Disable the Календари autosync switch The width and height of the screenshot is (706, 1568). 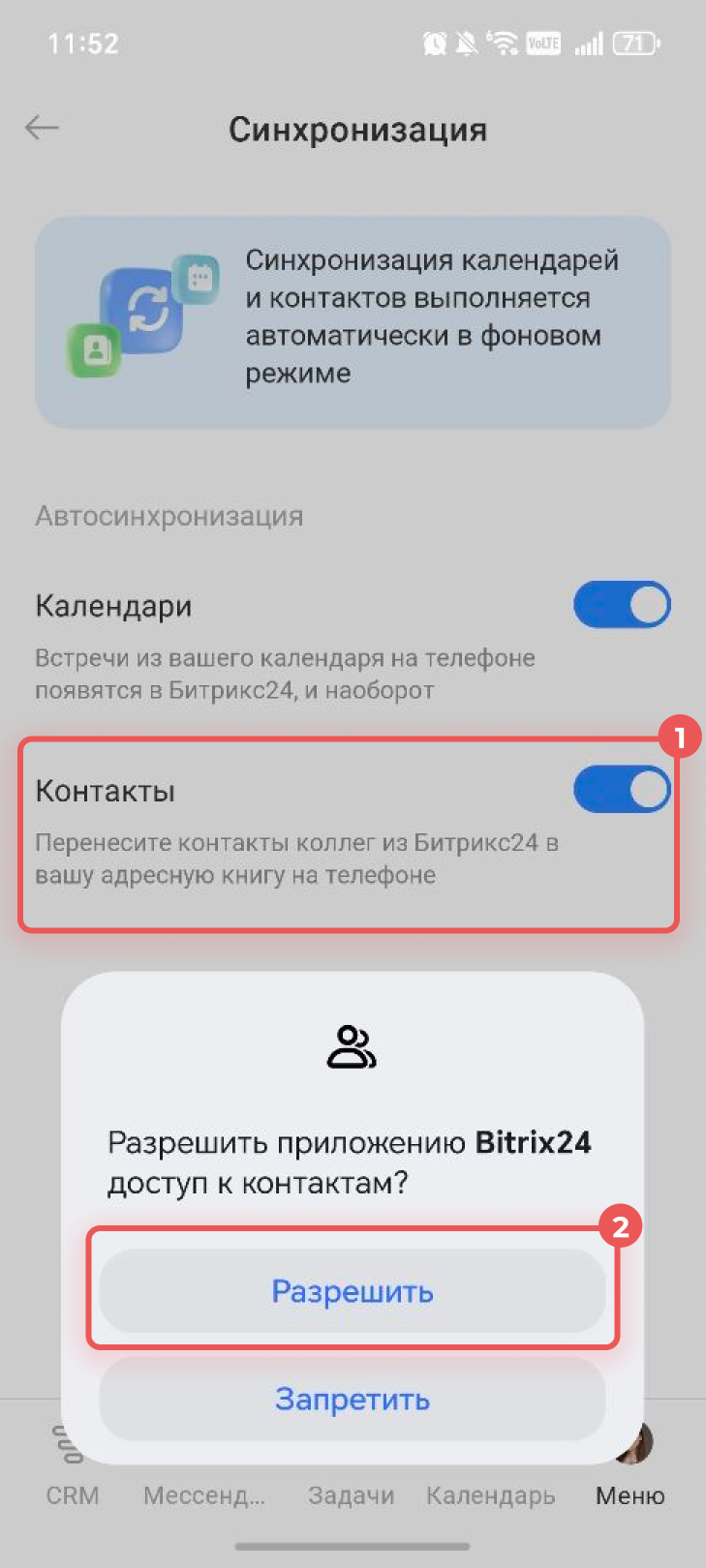pos(622,605)
